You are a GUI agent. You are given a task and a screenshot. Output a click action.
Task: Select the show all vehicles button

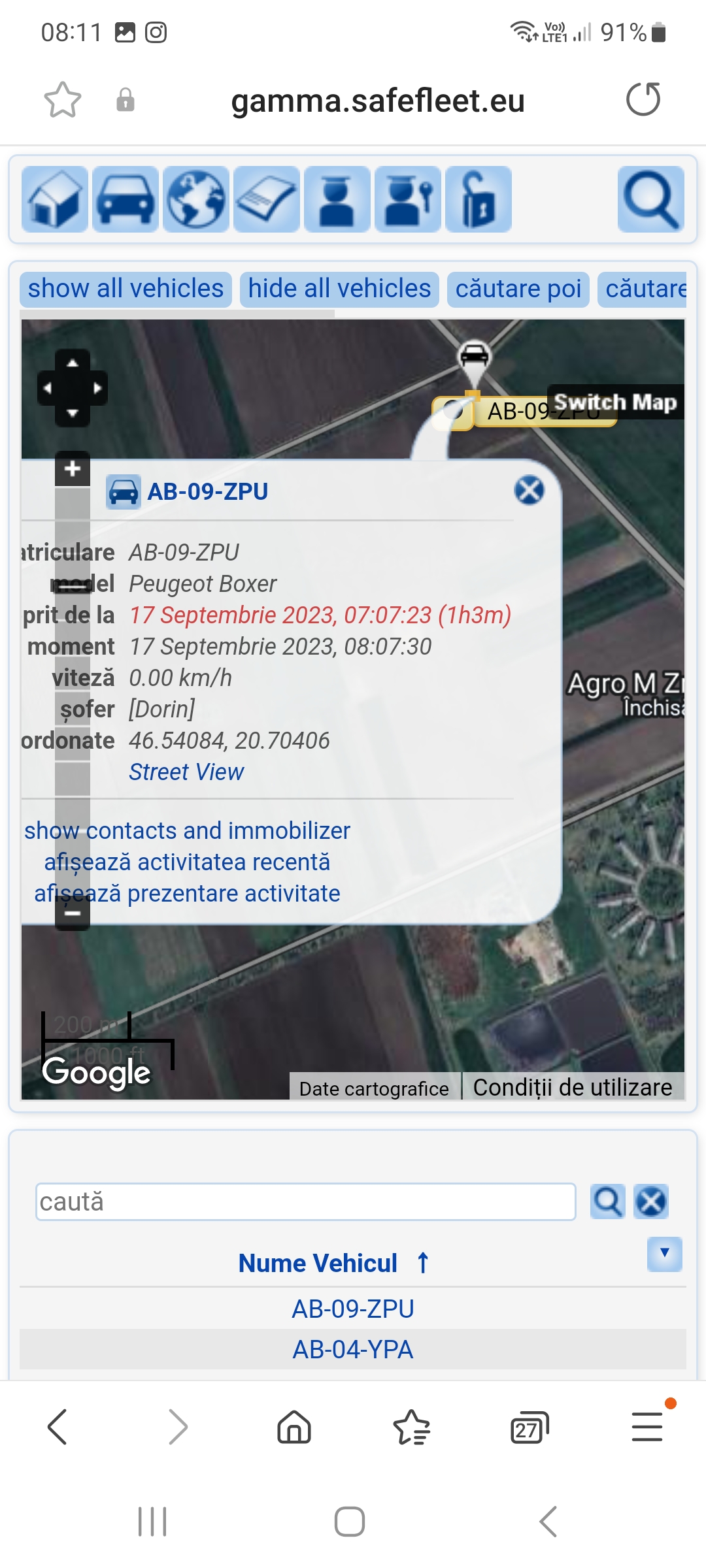(x=126, y=289)
